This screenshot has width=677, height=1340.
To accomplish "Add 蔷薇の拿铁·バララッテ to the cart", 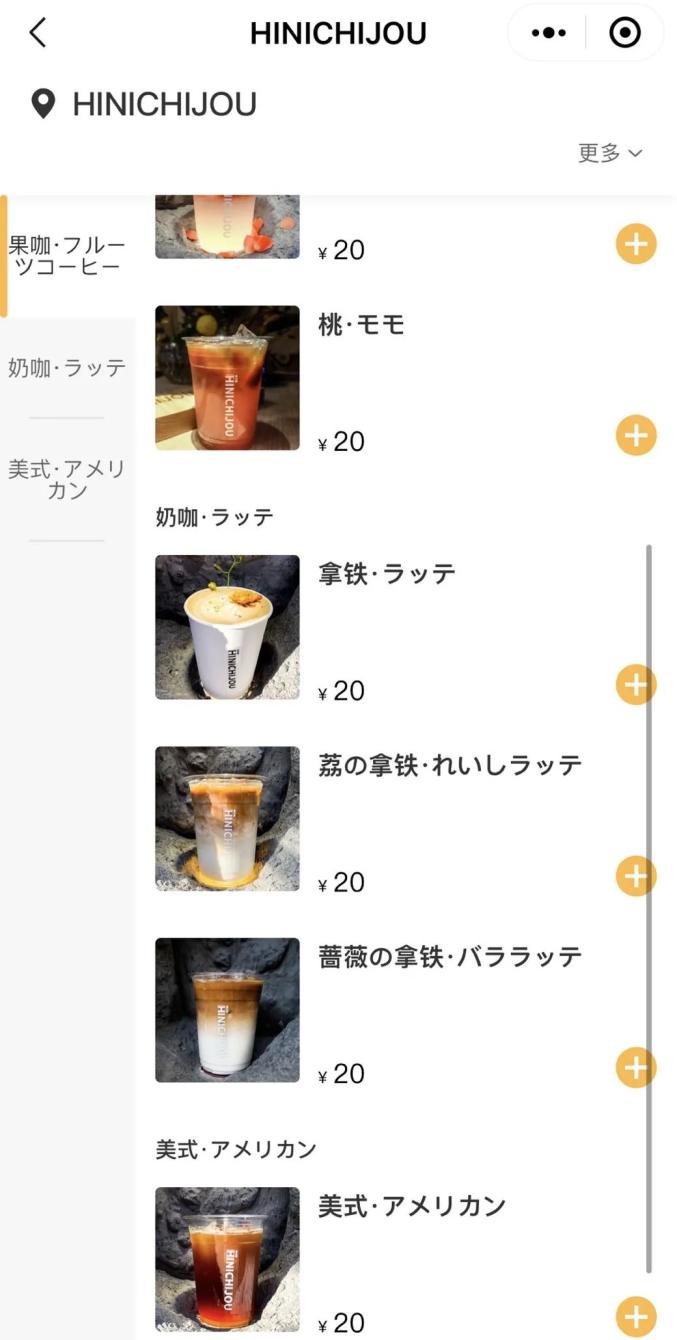I will (x=635, y=1067).
